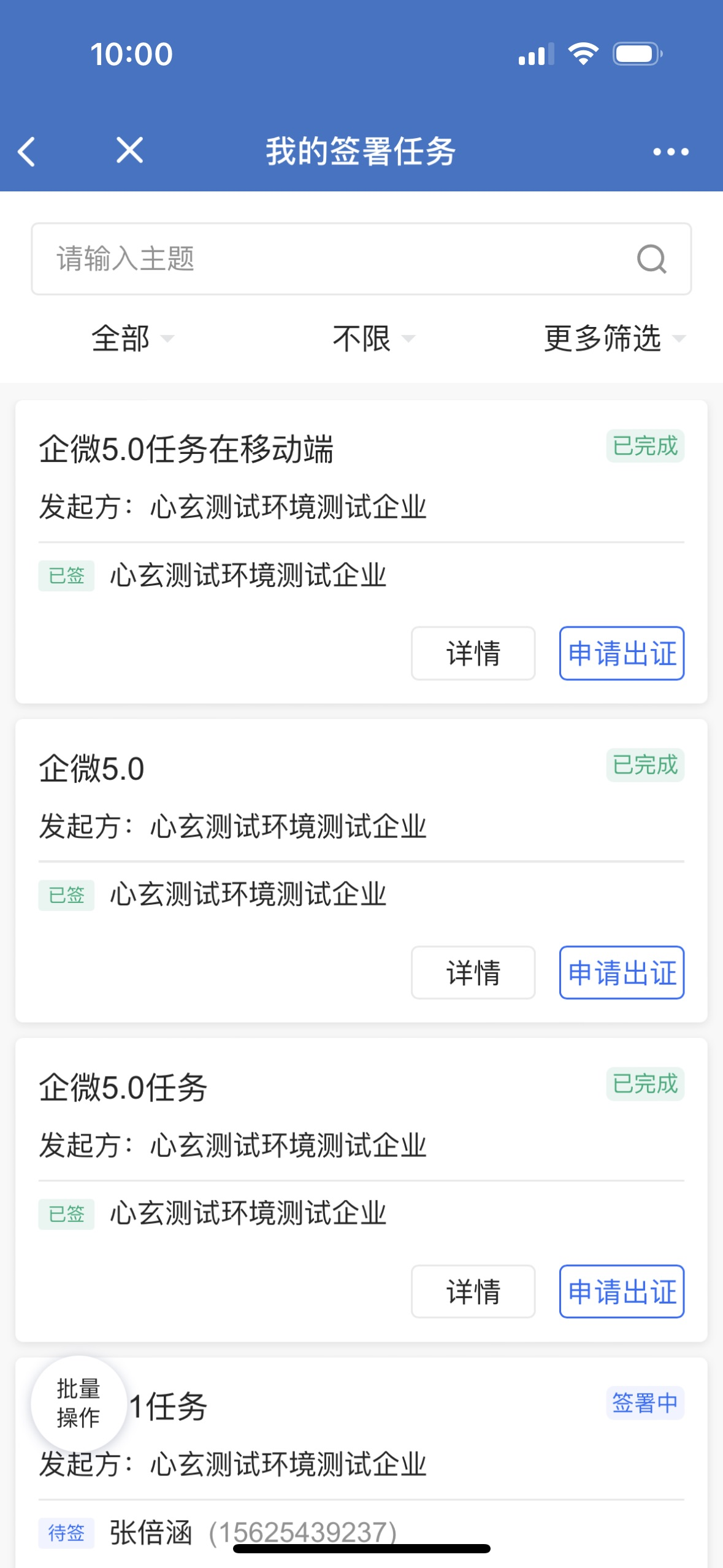Close the page with the X icon

(x=129, y=150)
